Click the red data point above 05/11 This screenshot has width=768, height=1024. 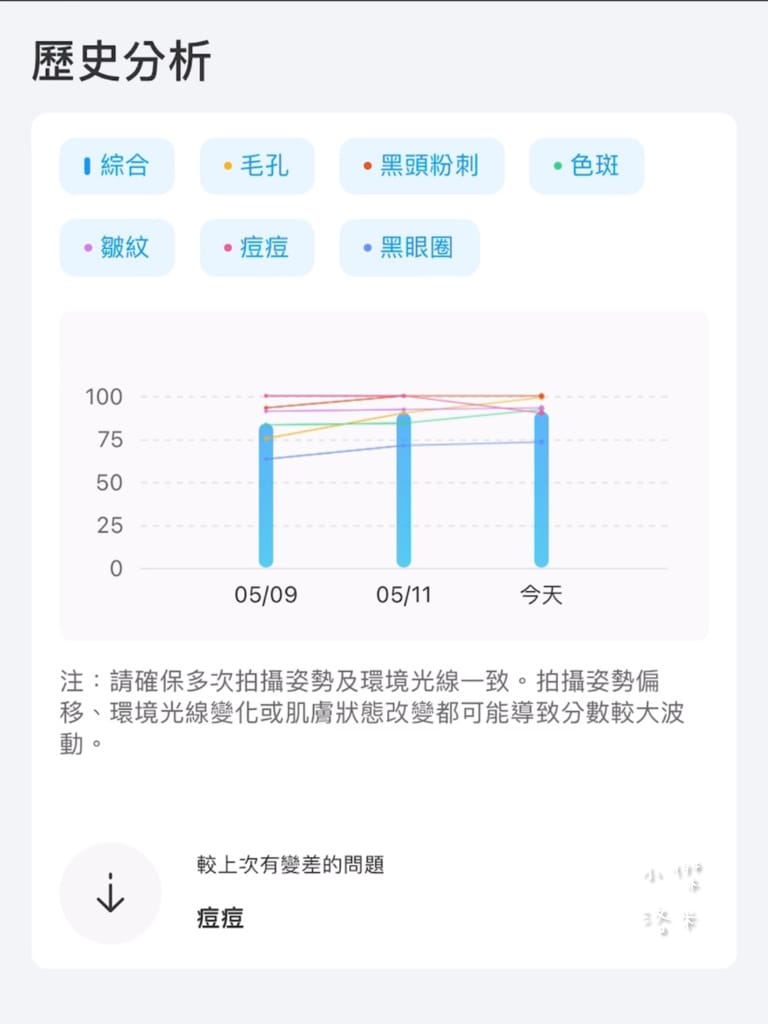click(x=403, y=396)
